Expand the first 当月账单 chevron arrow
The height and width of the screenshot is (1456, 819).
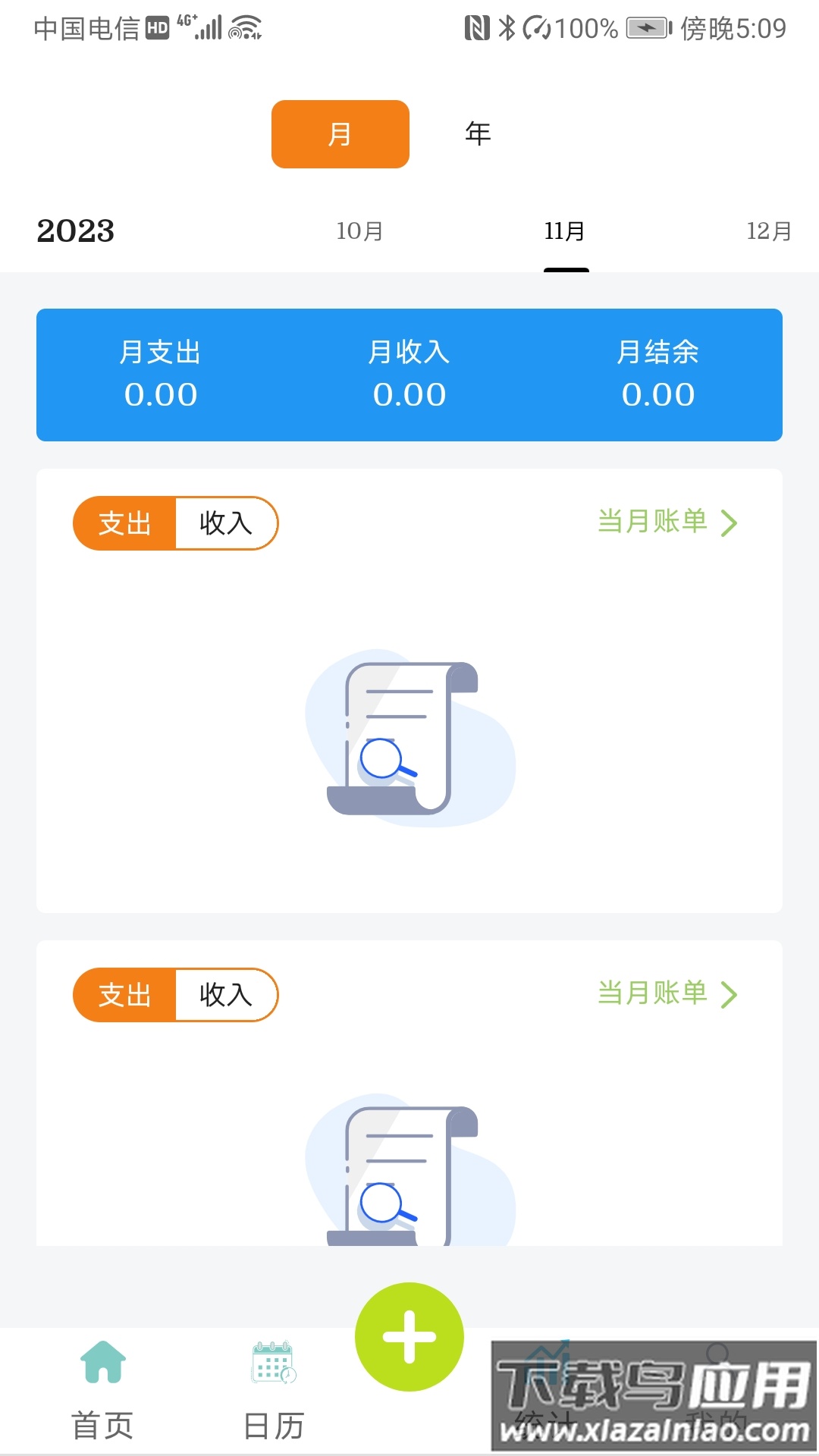[730, 522]
